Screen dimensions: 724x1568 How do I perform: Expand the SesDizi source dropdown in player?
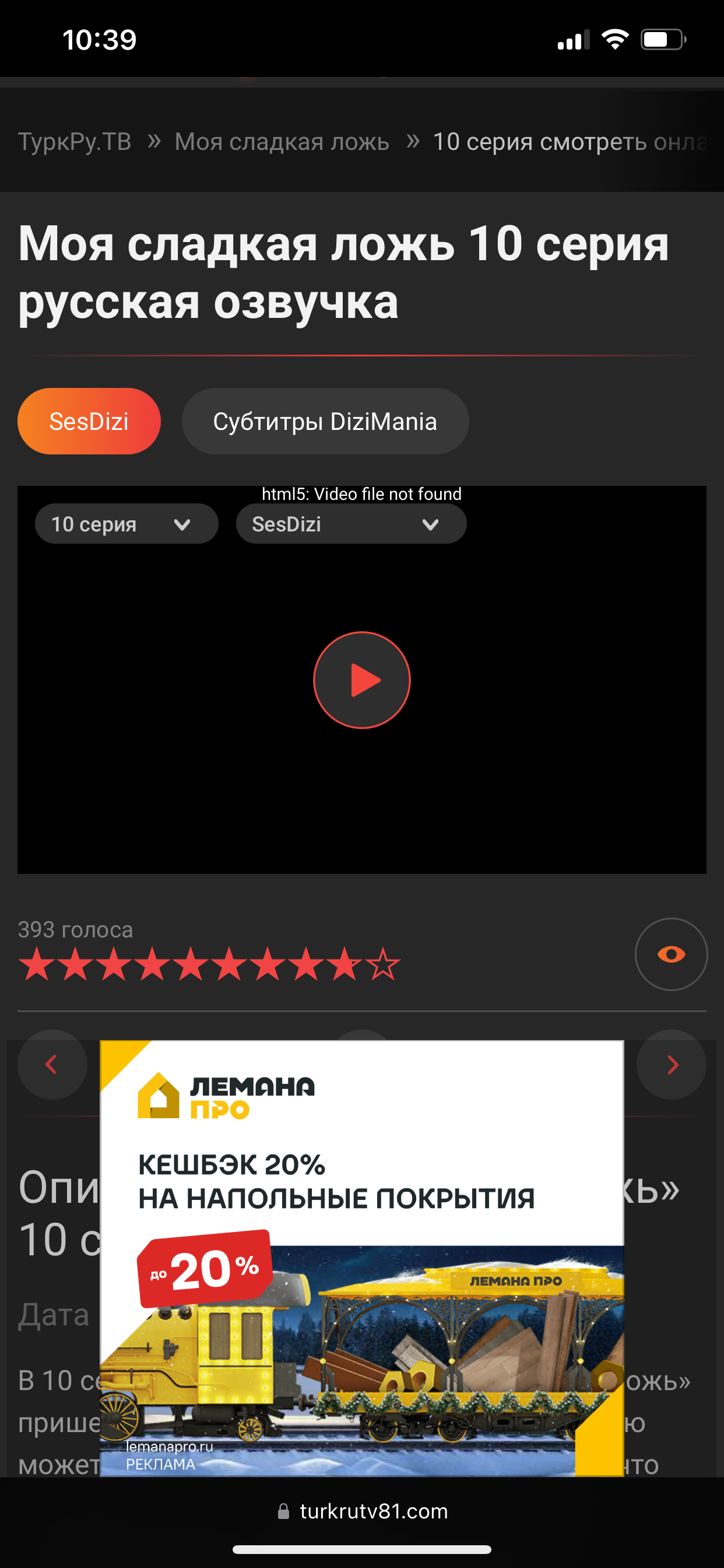350,524
